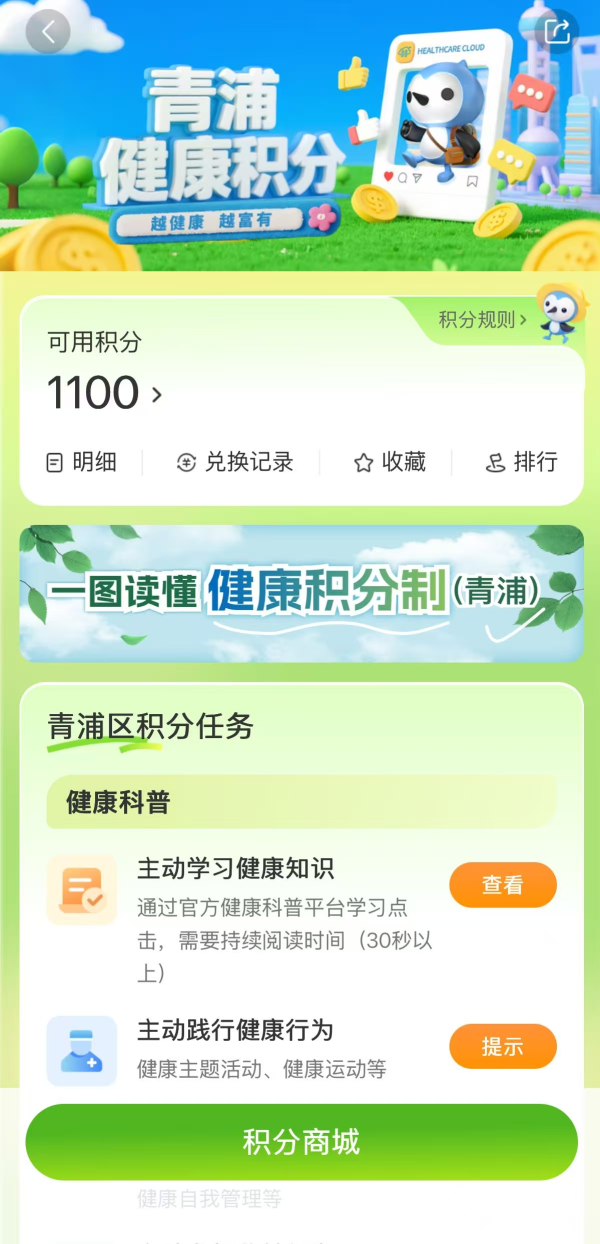
Task: Open 积分规则 points rules
Action: 482,320
